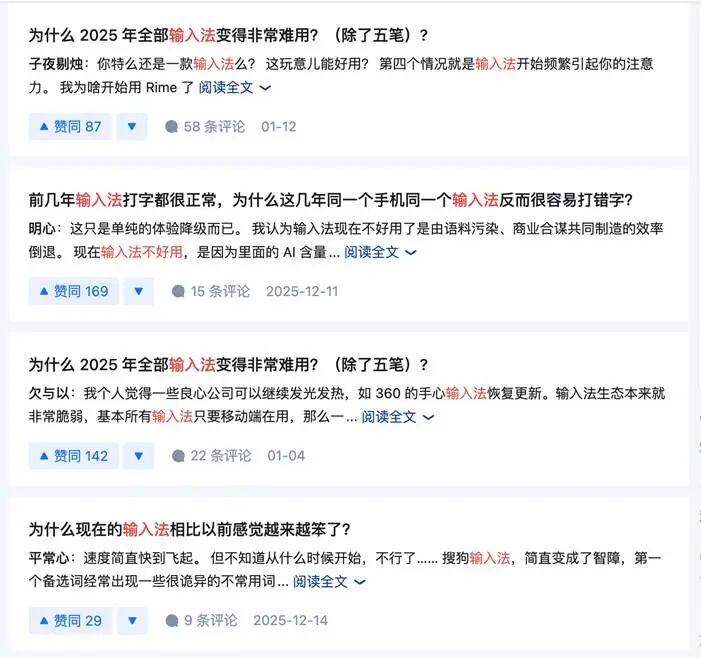Show the 22 条评论 comments

(211, 456)
